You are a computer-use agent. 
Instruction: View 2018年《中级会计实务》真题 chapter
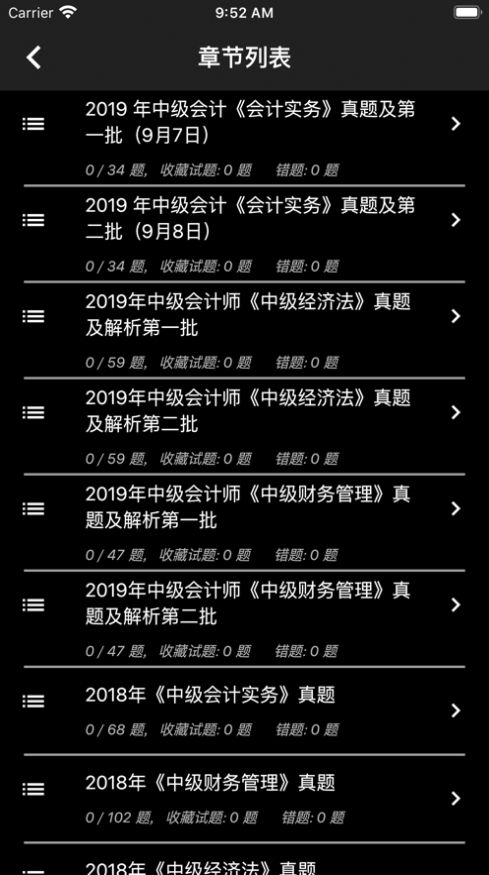point(244,710)
